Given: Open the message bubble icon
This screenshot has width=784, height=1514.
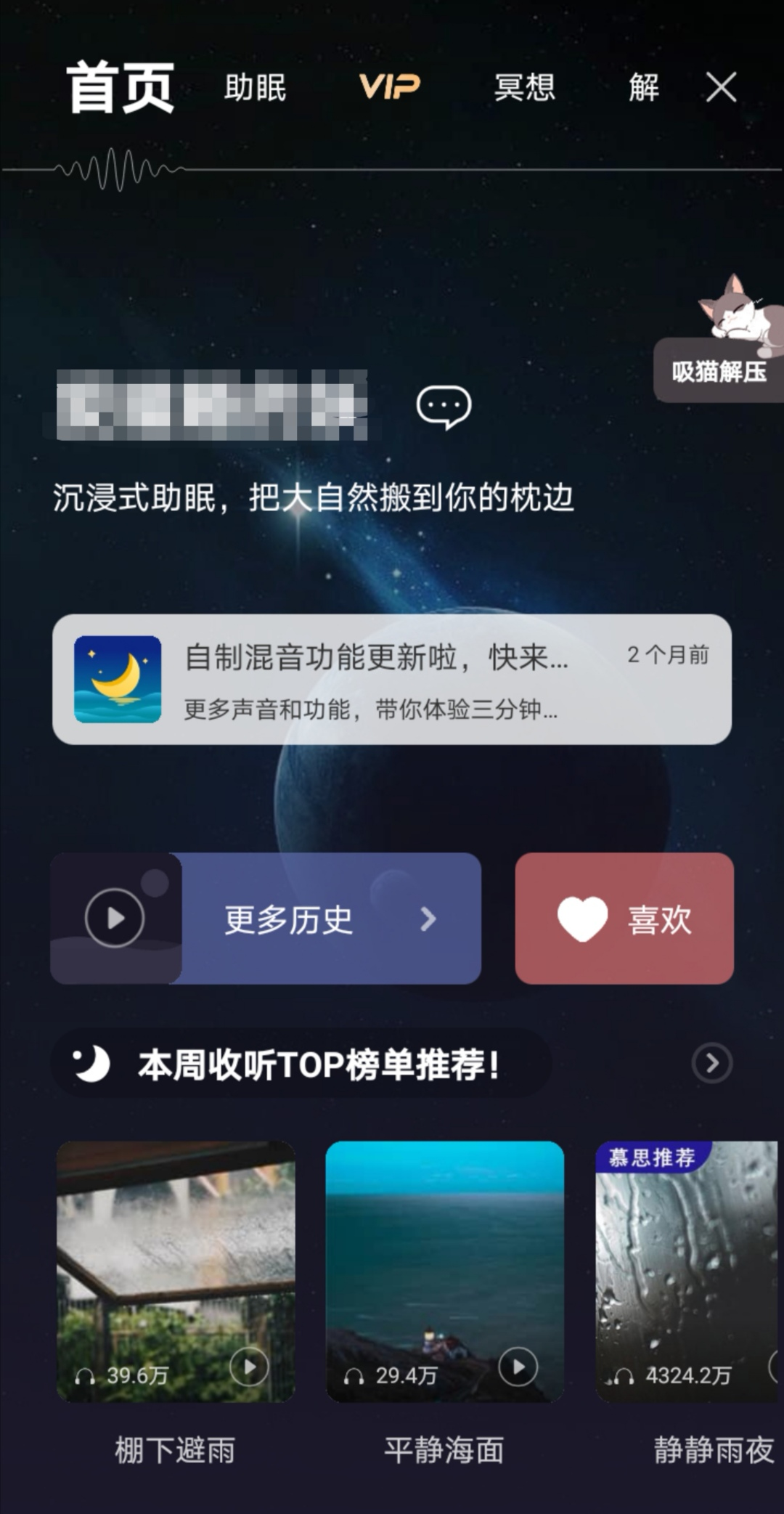Looking at the screenshot, I should [444, 407].
